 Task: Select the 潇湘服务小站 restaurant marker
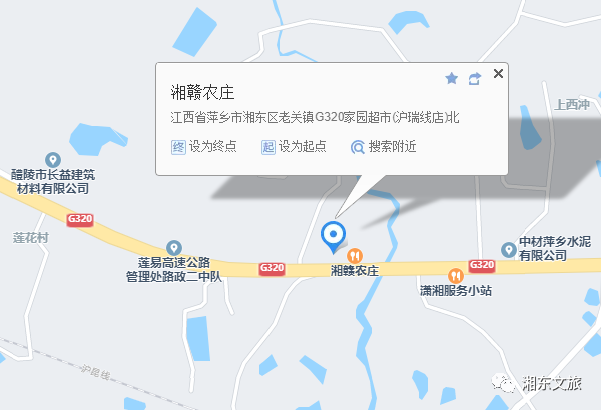(456, 275)
